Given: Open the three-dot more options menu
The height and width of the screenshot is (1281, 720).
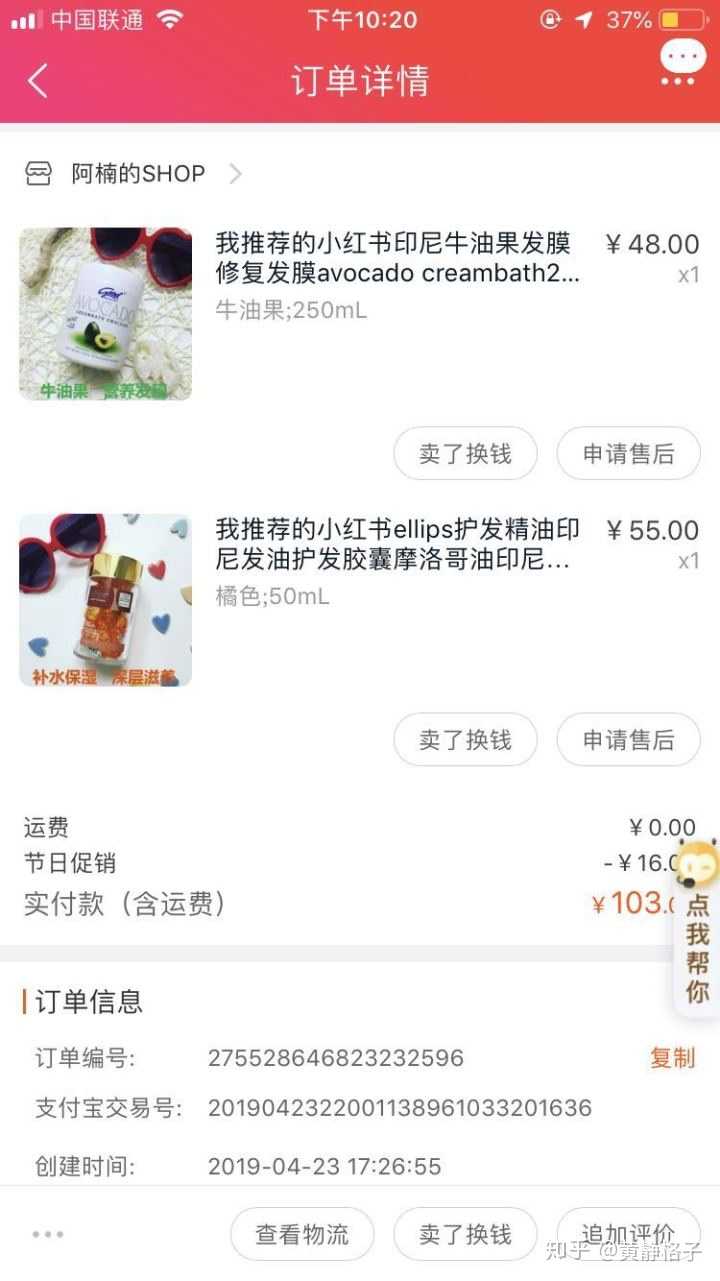Looking at the screenshot, I should pyautogui.click(x=48, y=1234).
